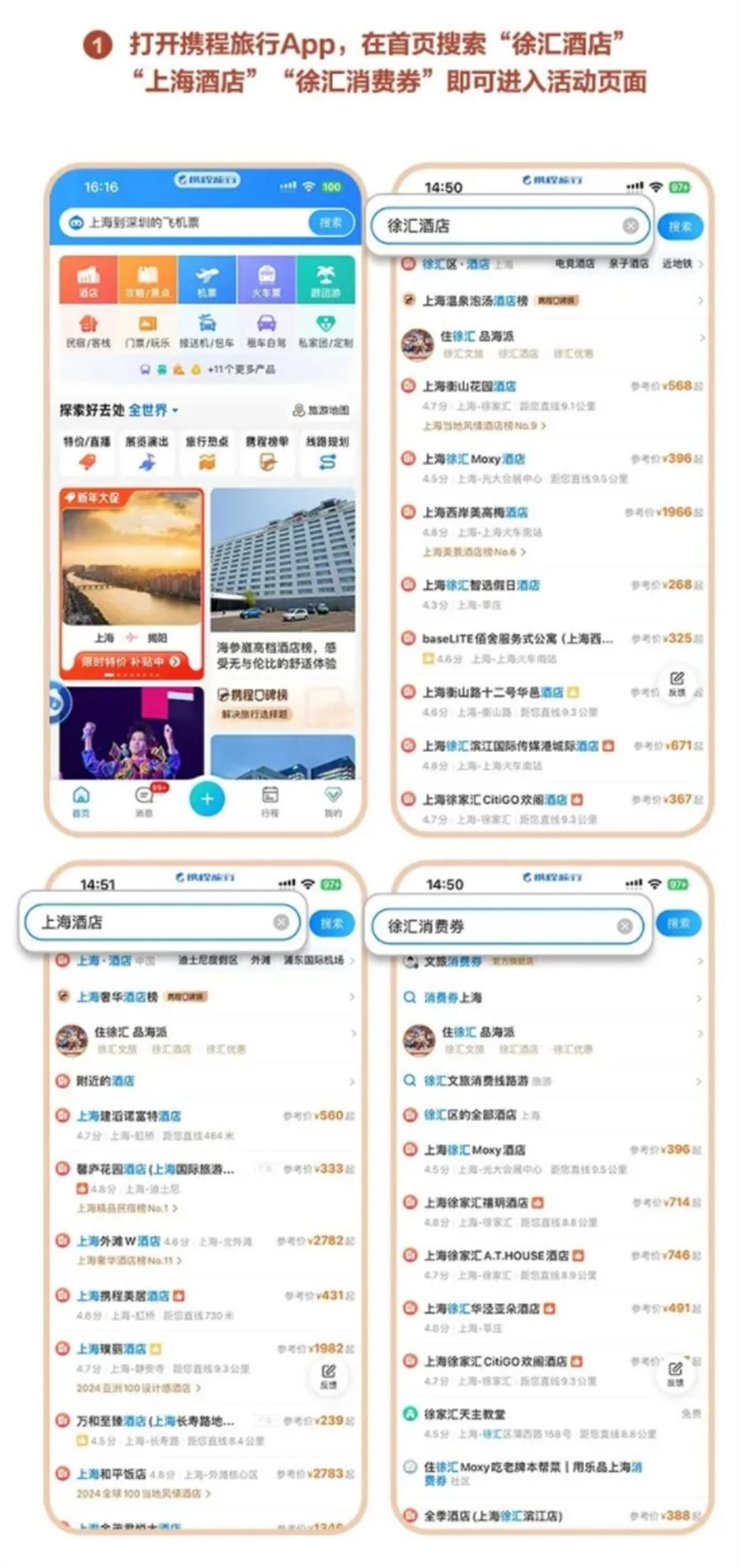Image resolution: width=741 pixels, height=1568 pixels.
Task: Tap the 火车票 train tickets icon
Action: tap(266, 277)
